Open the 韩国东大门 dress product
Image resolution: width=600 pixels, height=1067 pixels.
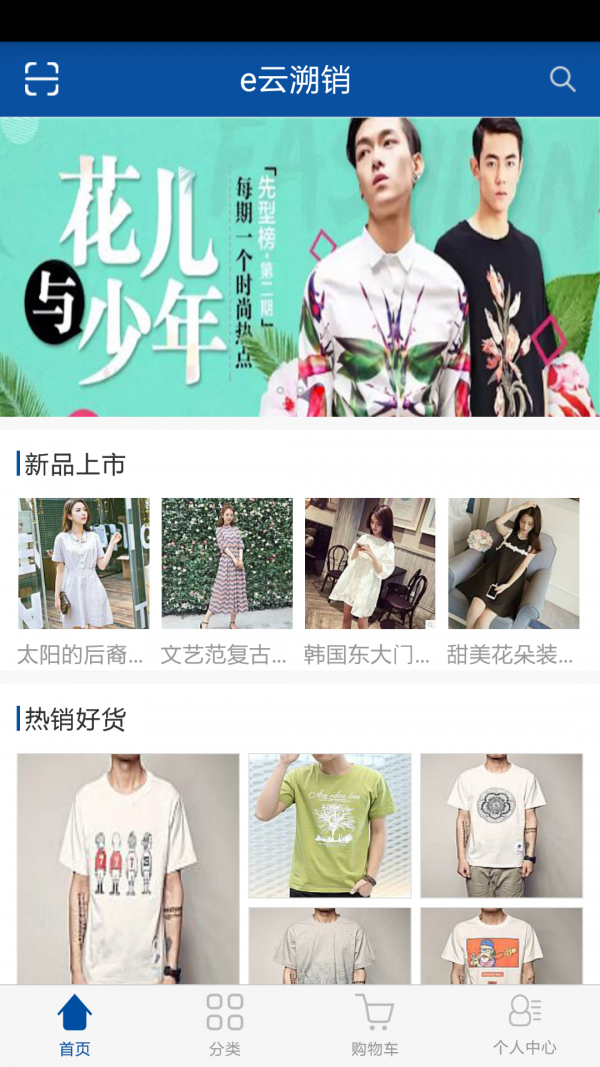[370, 564]
